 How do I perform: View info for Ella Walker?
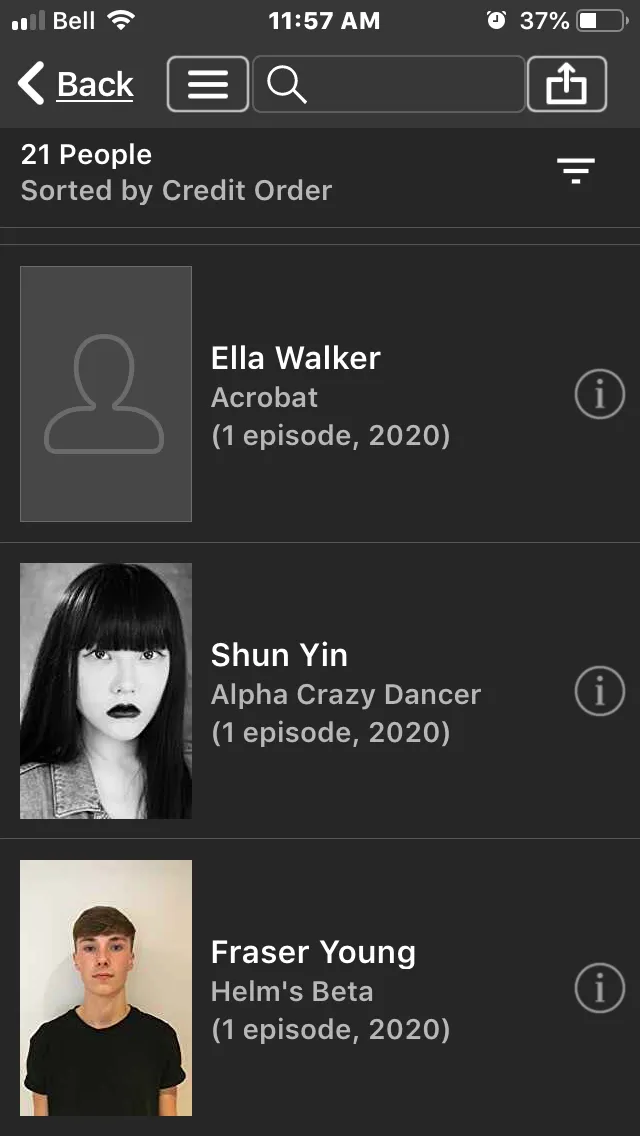(x=599, y=395)
